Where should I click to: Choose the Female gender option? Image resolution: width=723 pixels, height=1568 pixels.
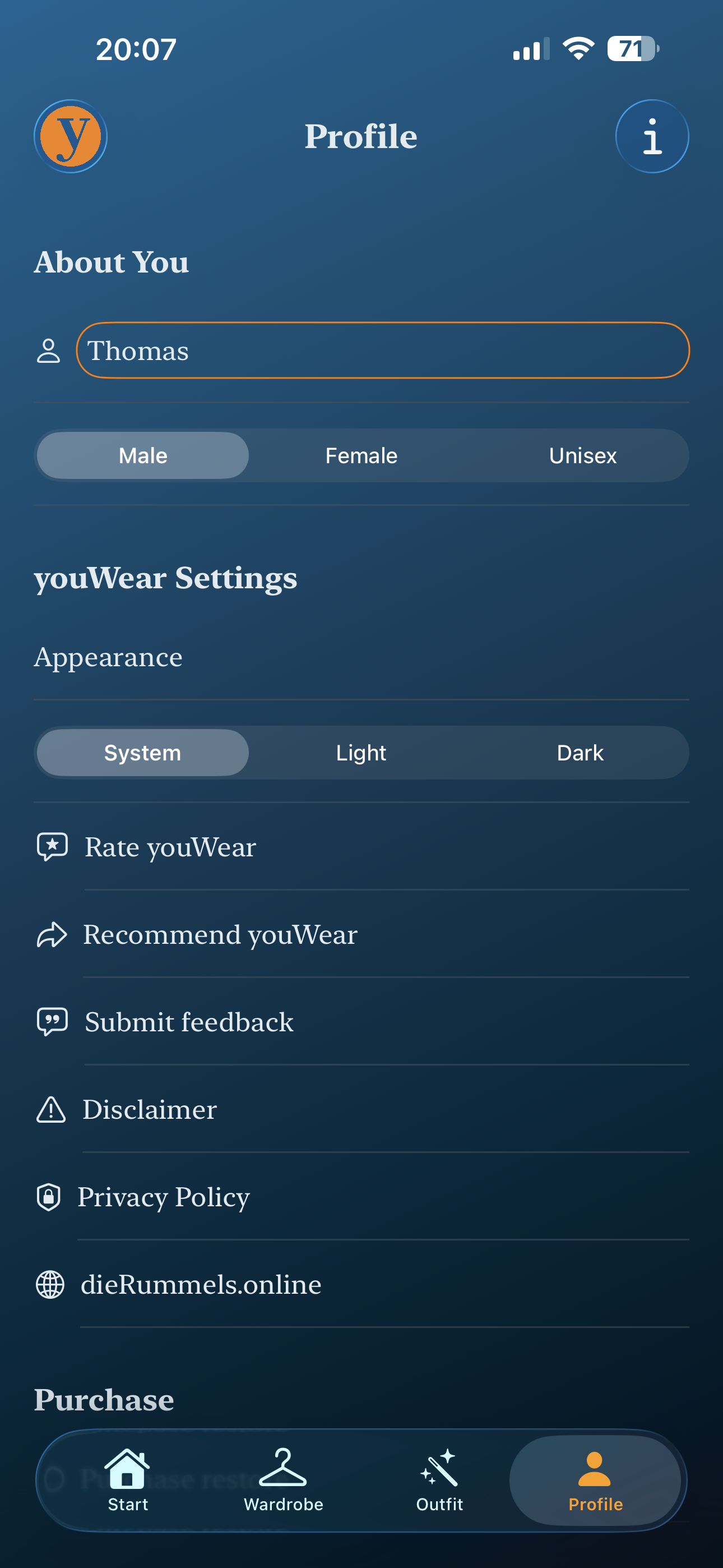[361, 455]
